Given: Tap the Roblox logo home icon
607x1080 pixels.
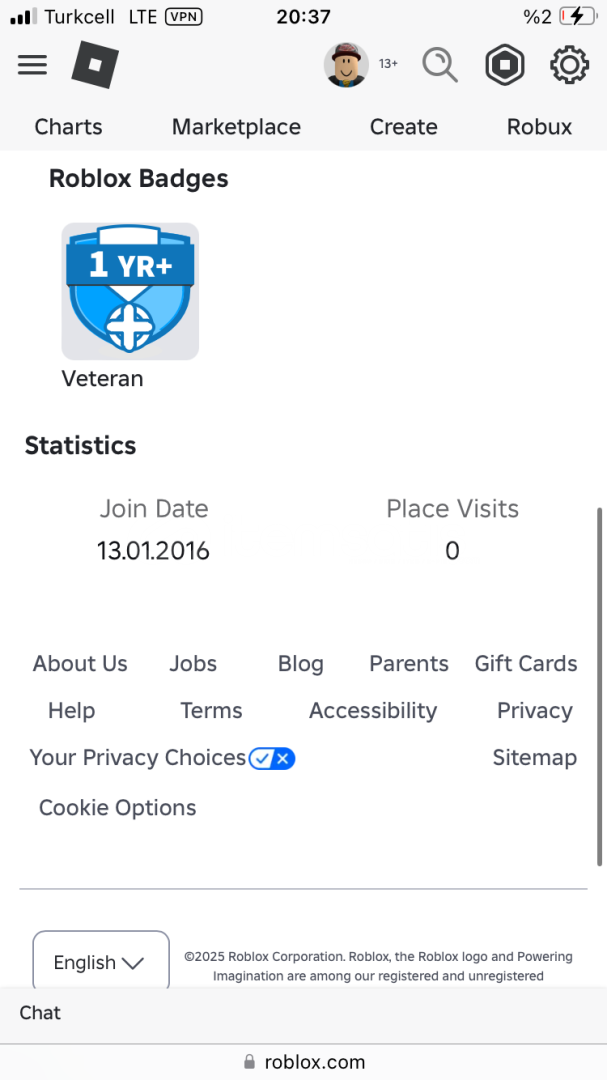Looking at the screenshot, I should 95,66.
